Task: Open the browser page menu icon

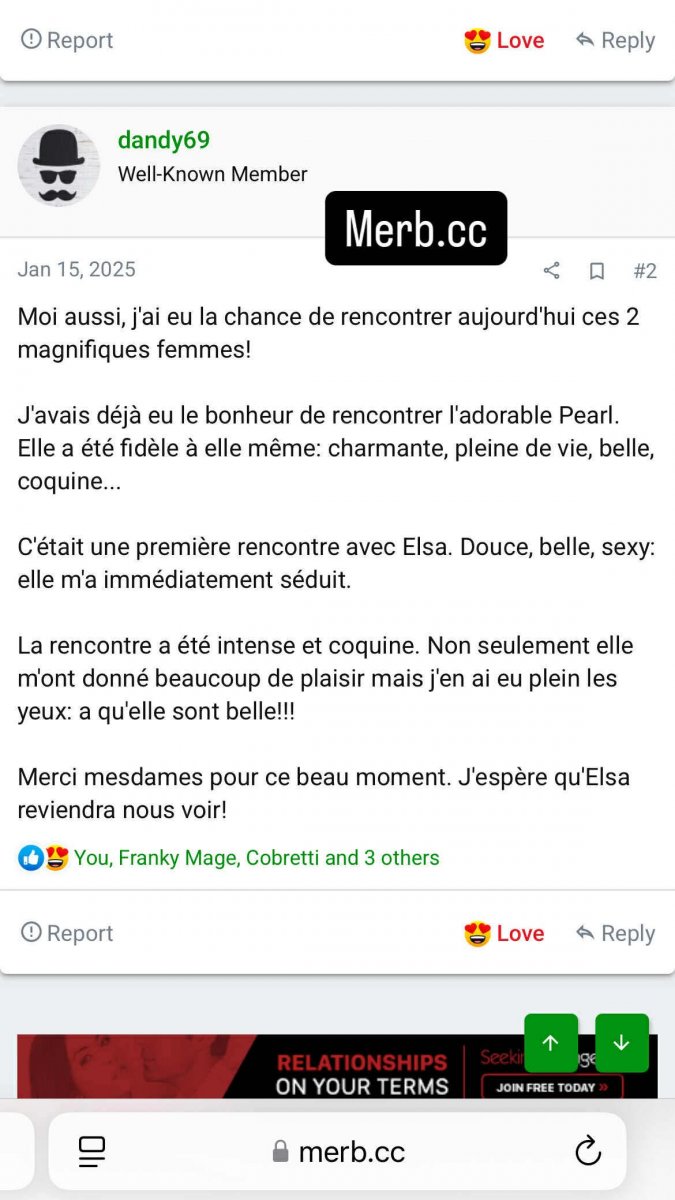Action: (x=92, y=1151)
